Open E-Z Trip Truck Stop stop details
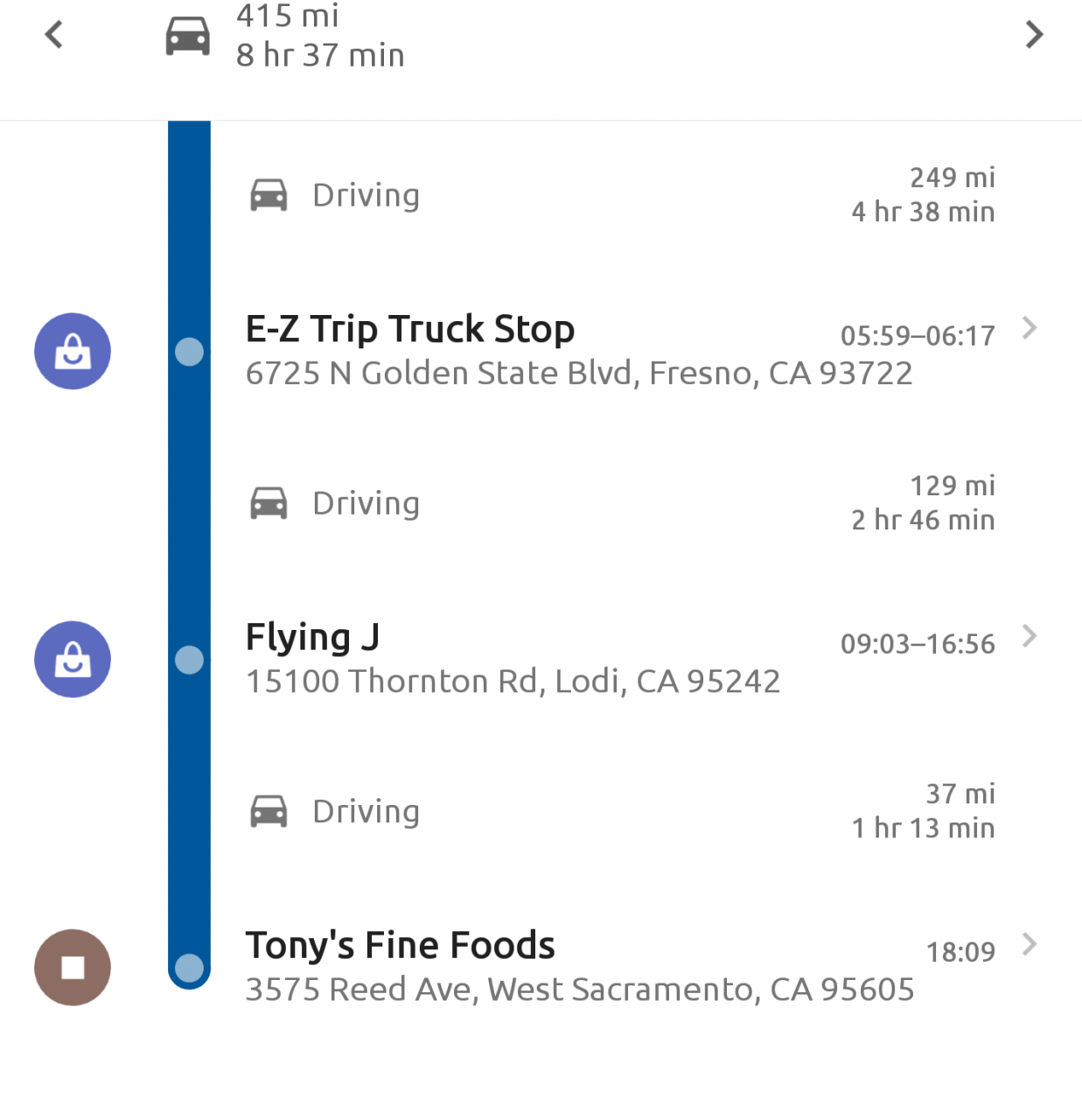This screenshot has height=1120, width=1082. coord(1029,329)
